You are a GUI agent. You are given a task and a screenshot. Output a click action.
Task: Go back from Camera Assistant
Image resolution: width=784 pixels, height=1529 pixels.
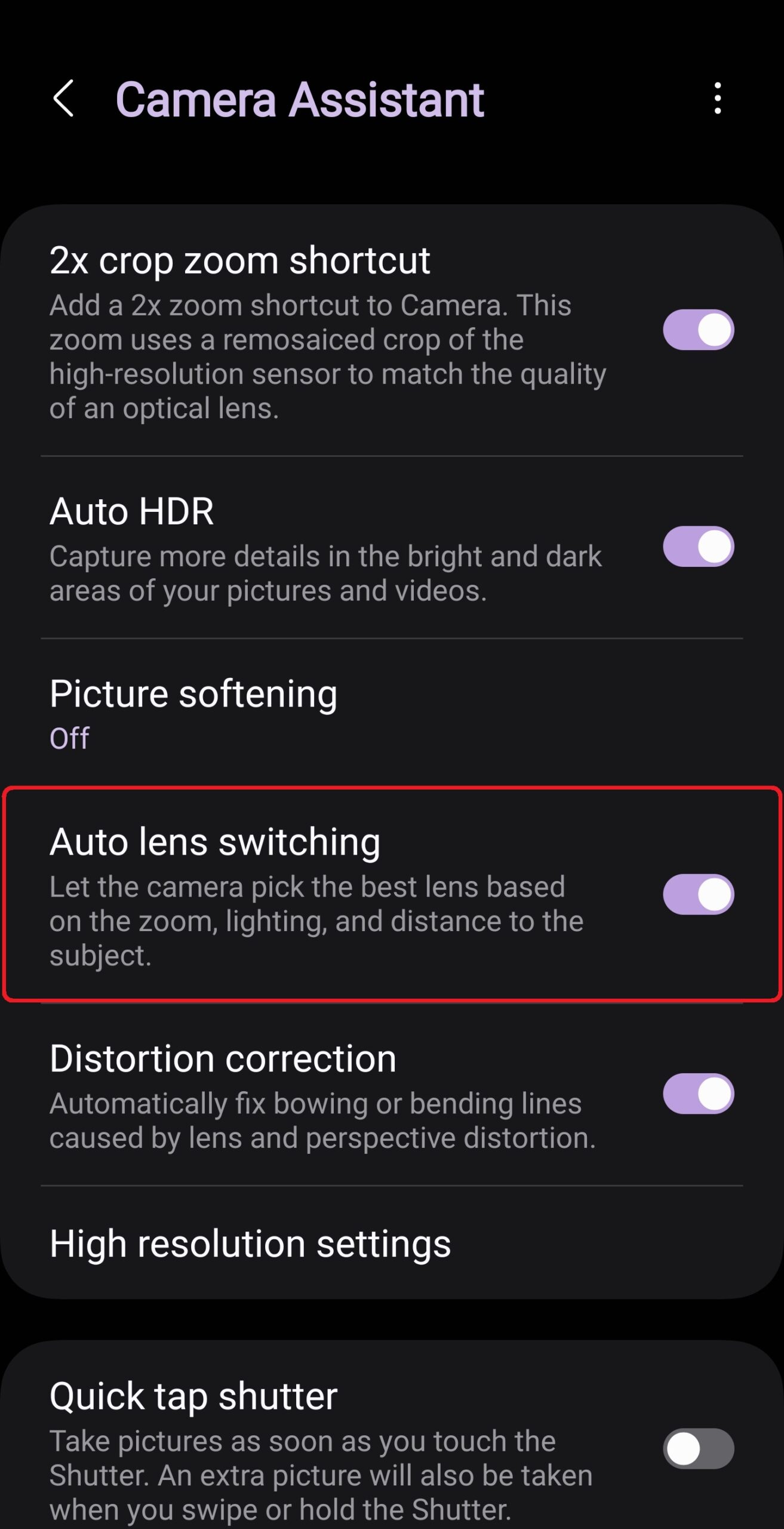[x=63, y=99]
